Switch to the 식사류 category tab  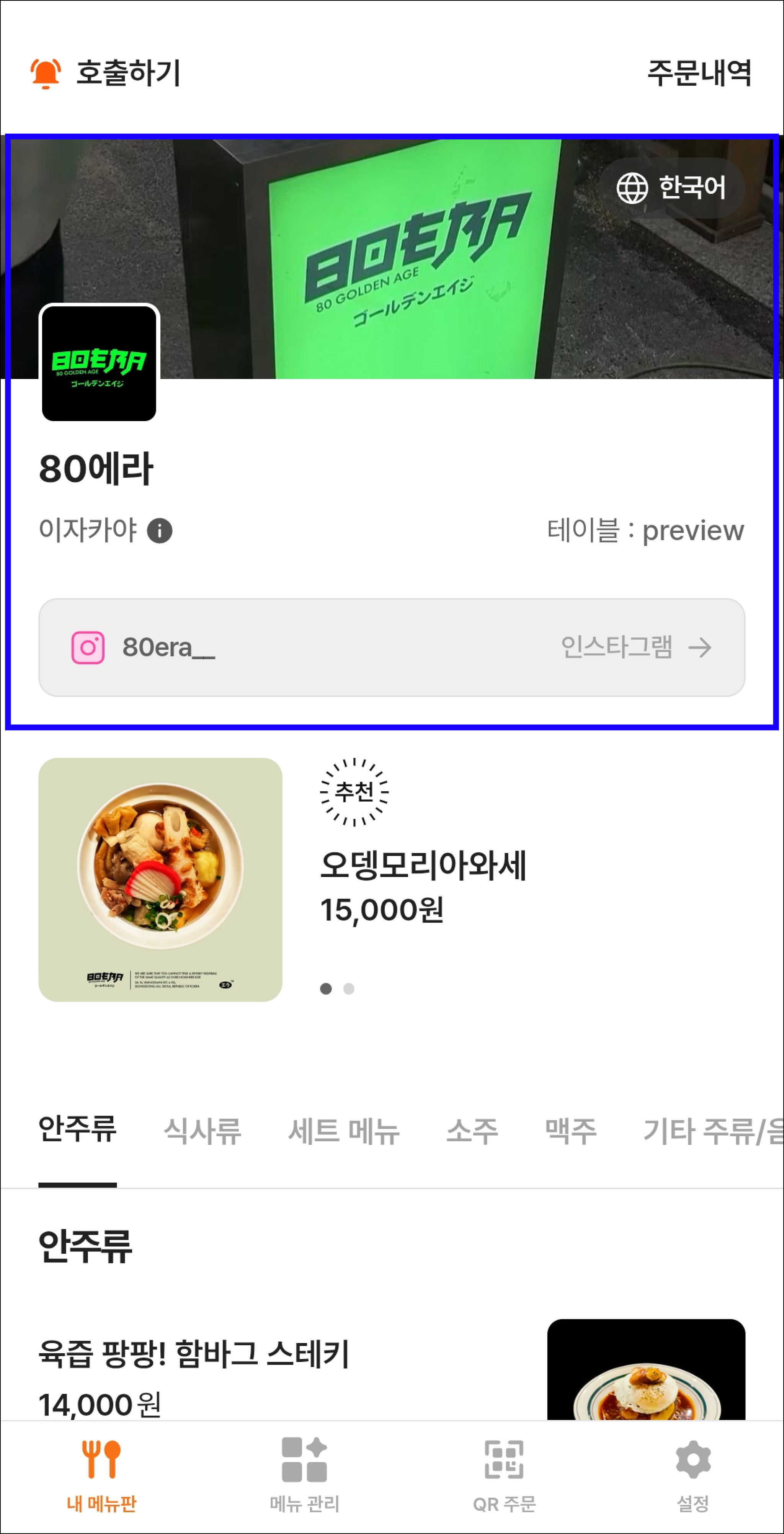[x=203, y=1131]
